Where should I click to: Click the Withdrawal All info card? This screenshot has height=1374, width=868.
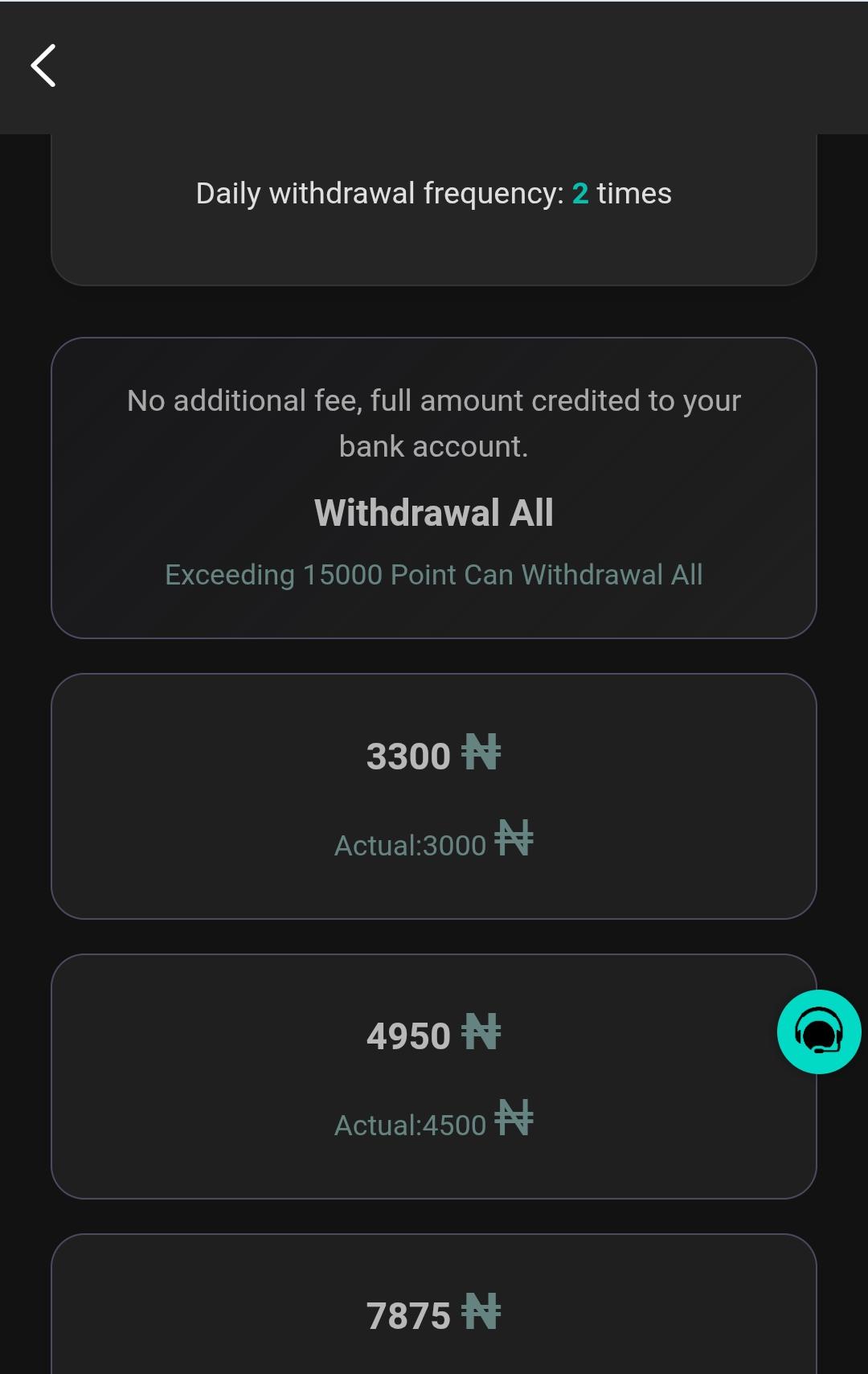434,512
